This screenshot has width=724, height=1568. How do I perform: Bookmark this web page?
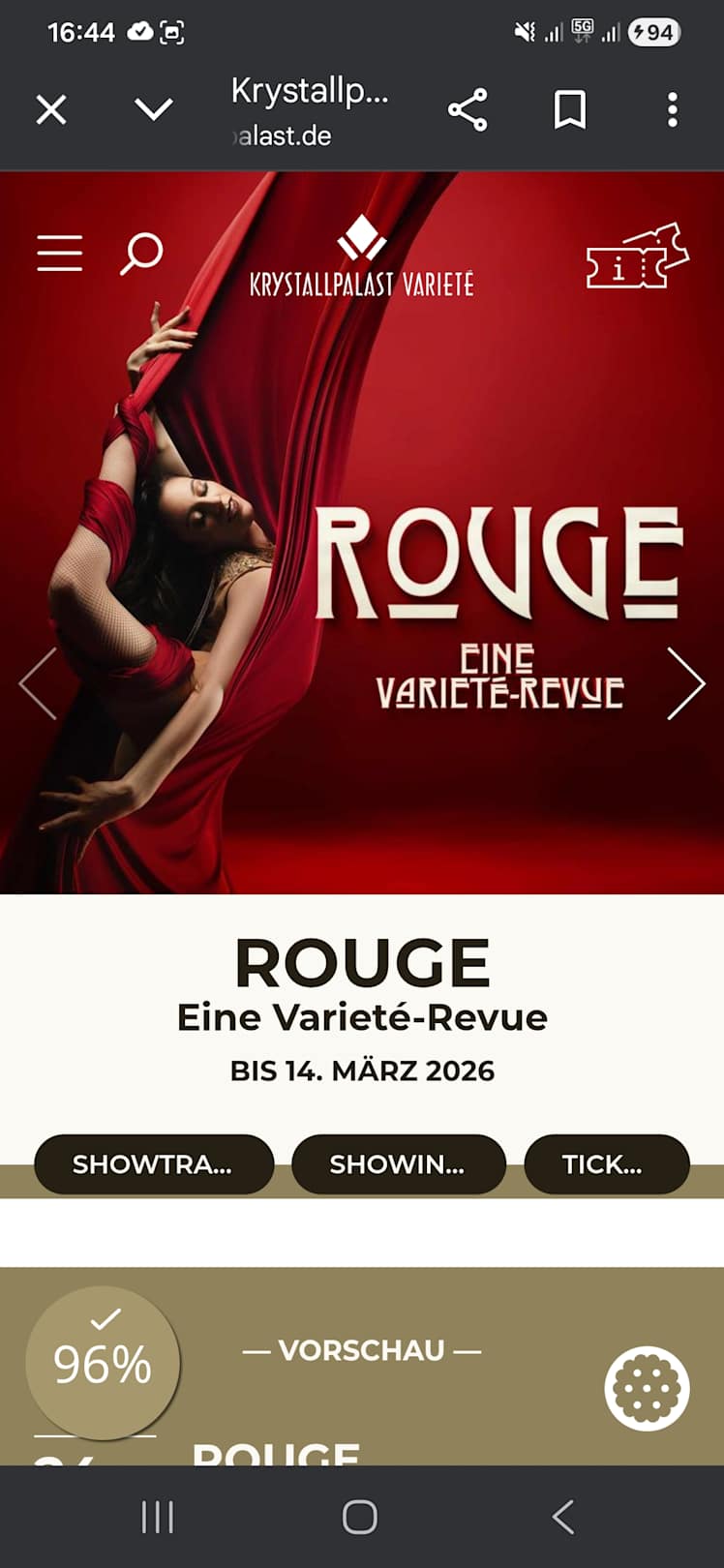tap(570, 109)
